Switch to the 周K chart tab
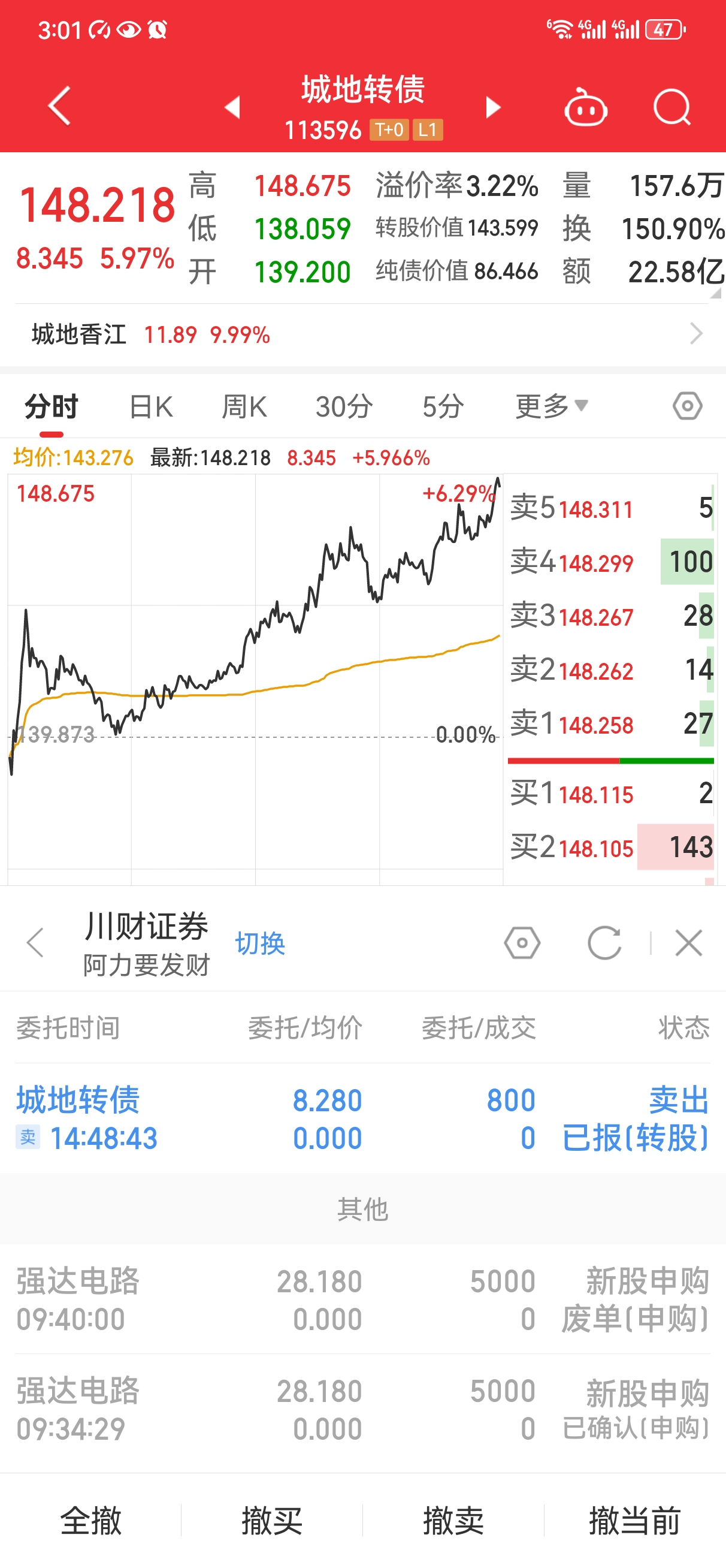Image resolution: width=726 pixels, height=1568 pixels. [x=244, y=406]
